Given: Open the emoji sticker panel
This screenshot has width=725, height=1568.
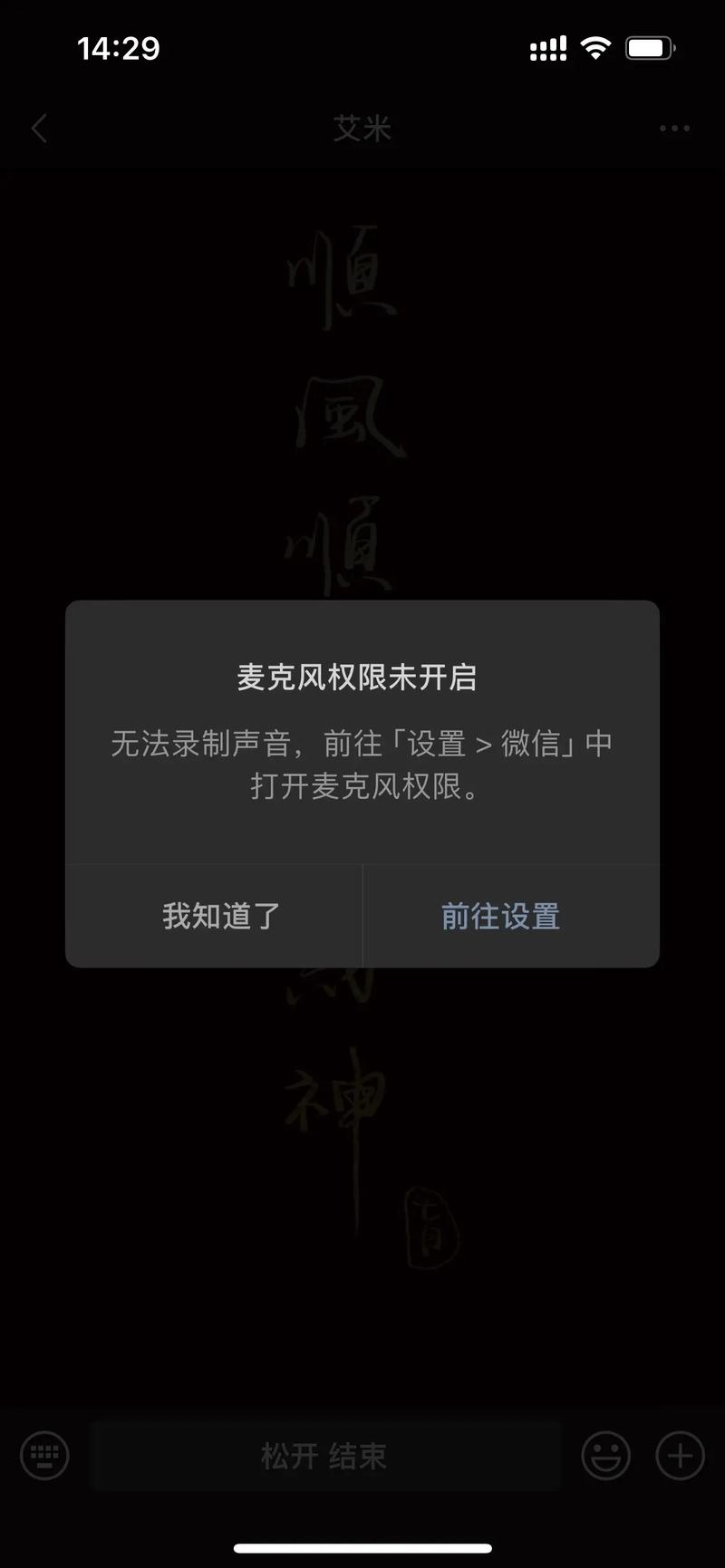Looking at the screenshot, I should [x=604, y=1456].
